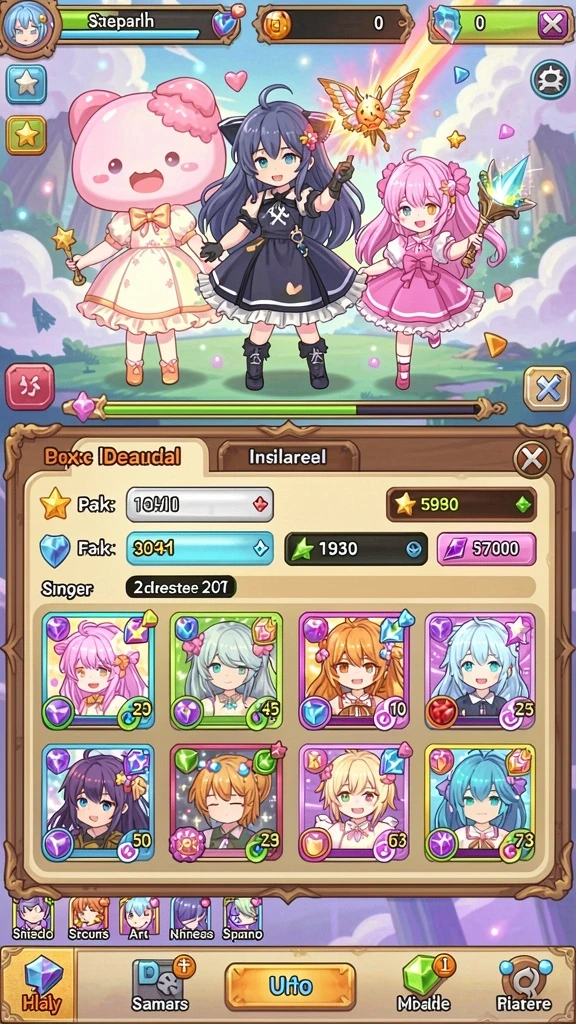Select the purple-haired character card level 50
Image resolution: width=576 pixels, height=1024 pixels.
tap(99, 803)
